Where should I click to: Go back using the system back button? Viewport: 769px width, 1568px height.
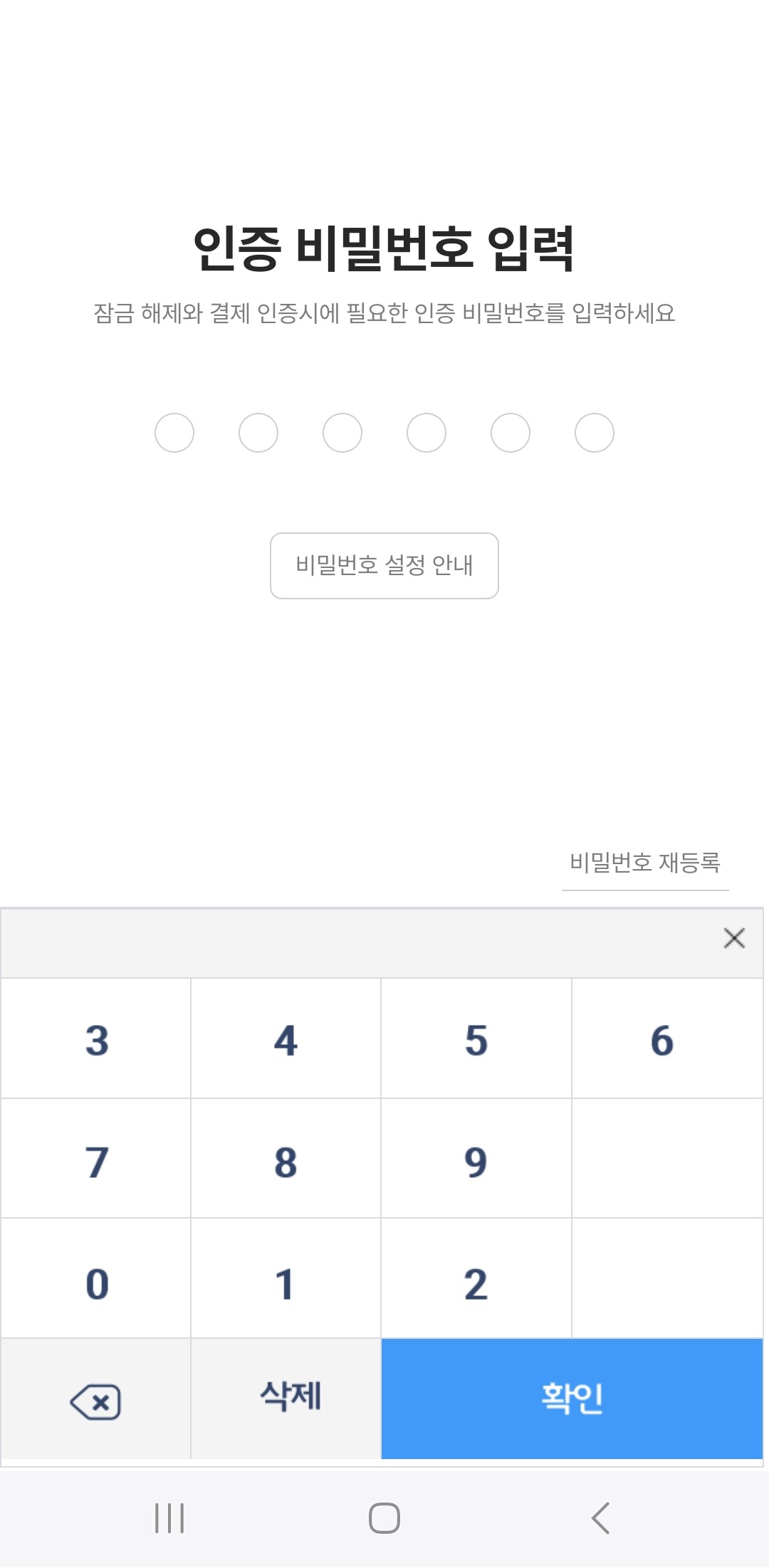click(x=600, y=1518)
